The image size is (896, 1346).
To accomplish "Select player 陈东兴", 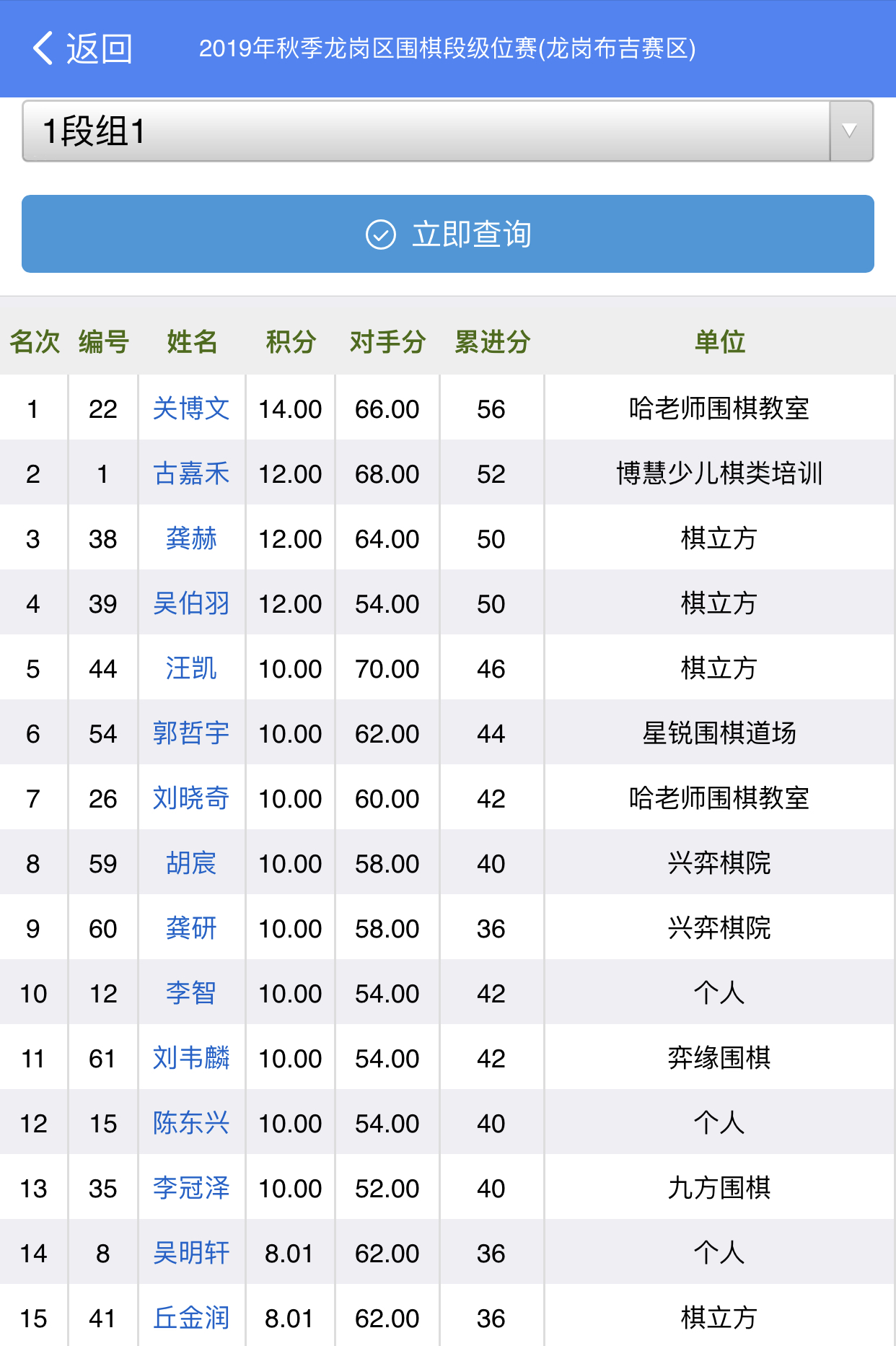I will (191, 1123).
